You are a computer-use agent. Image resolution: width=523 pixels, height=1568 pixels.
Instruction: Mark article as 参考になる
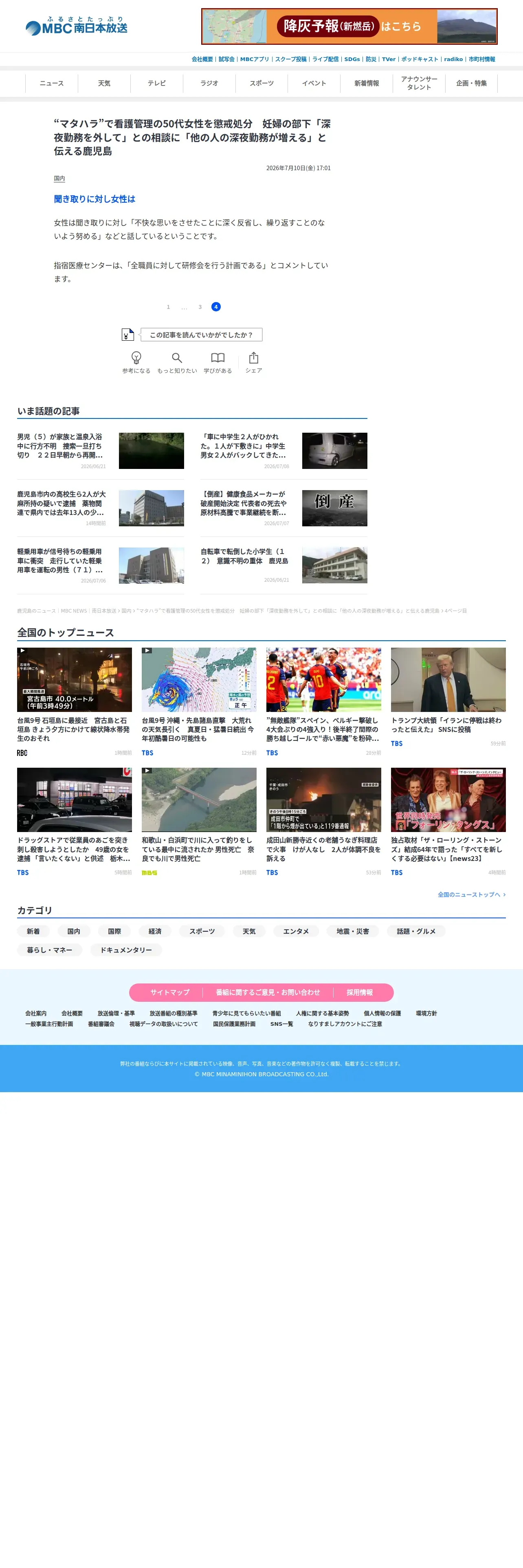pyautogui.click(x=136, y=362)
